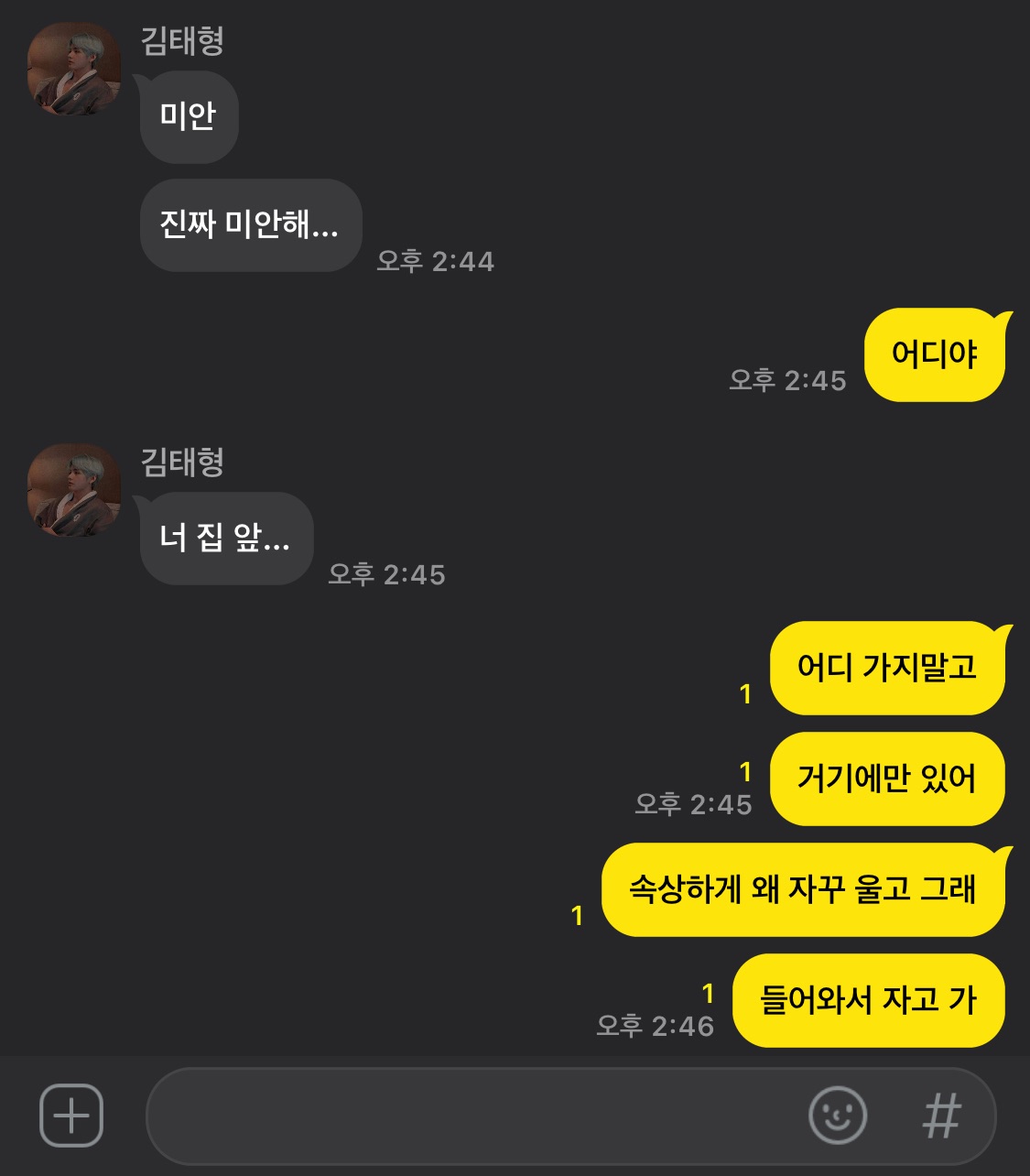Open the emoticon picker

837,1116
